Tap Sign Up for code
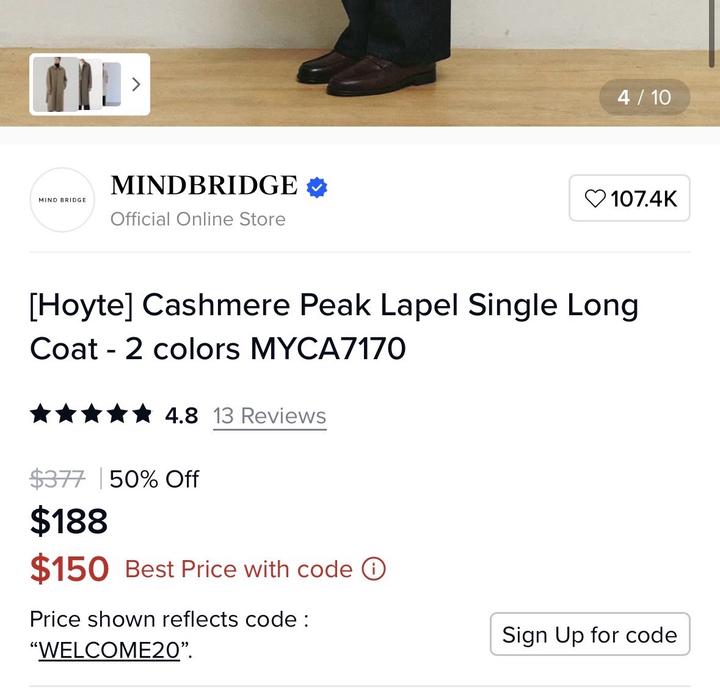 [589, 635]
